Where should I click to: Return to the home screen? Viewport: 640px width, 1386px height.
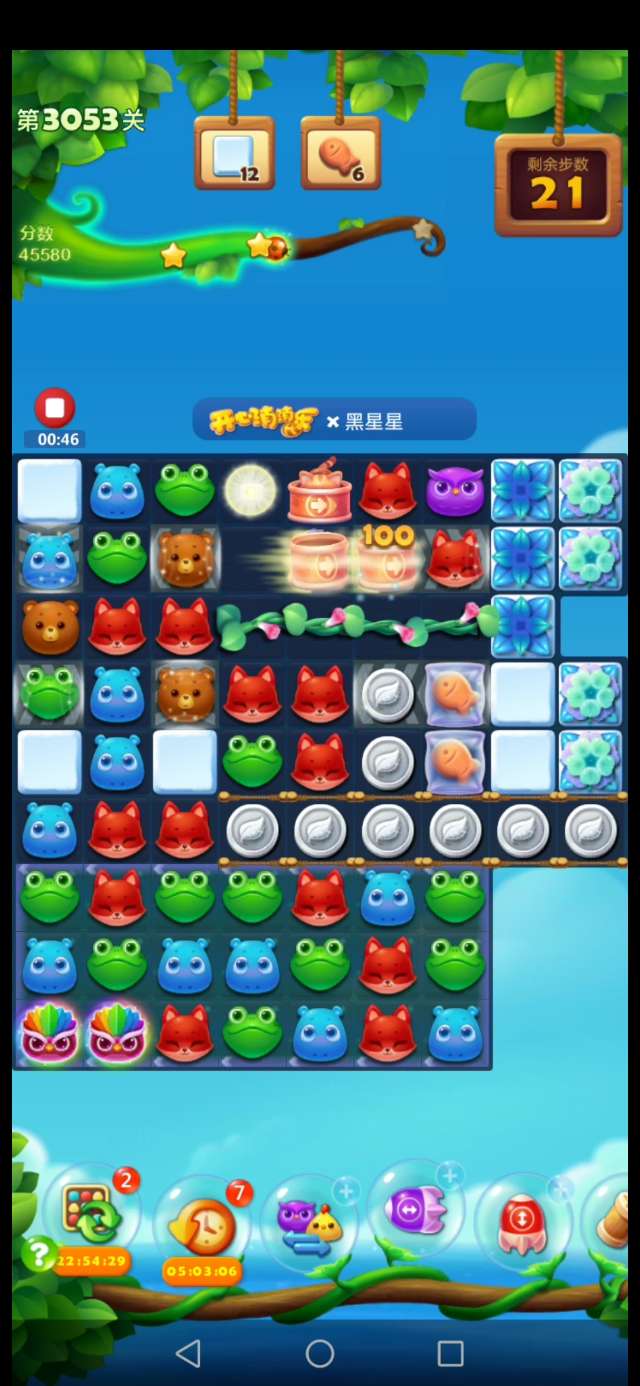click(320, 1353)
